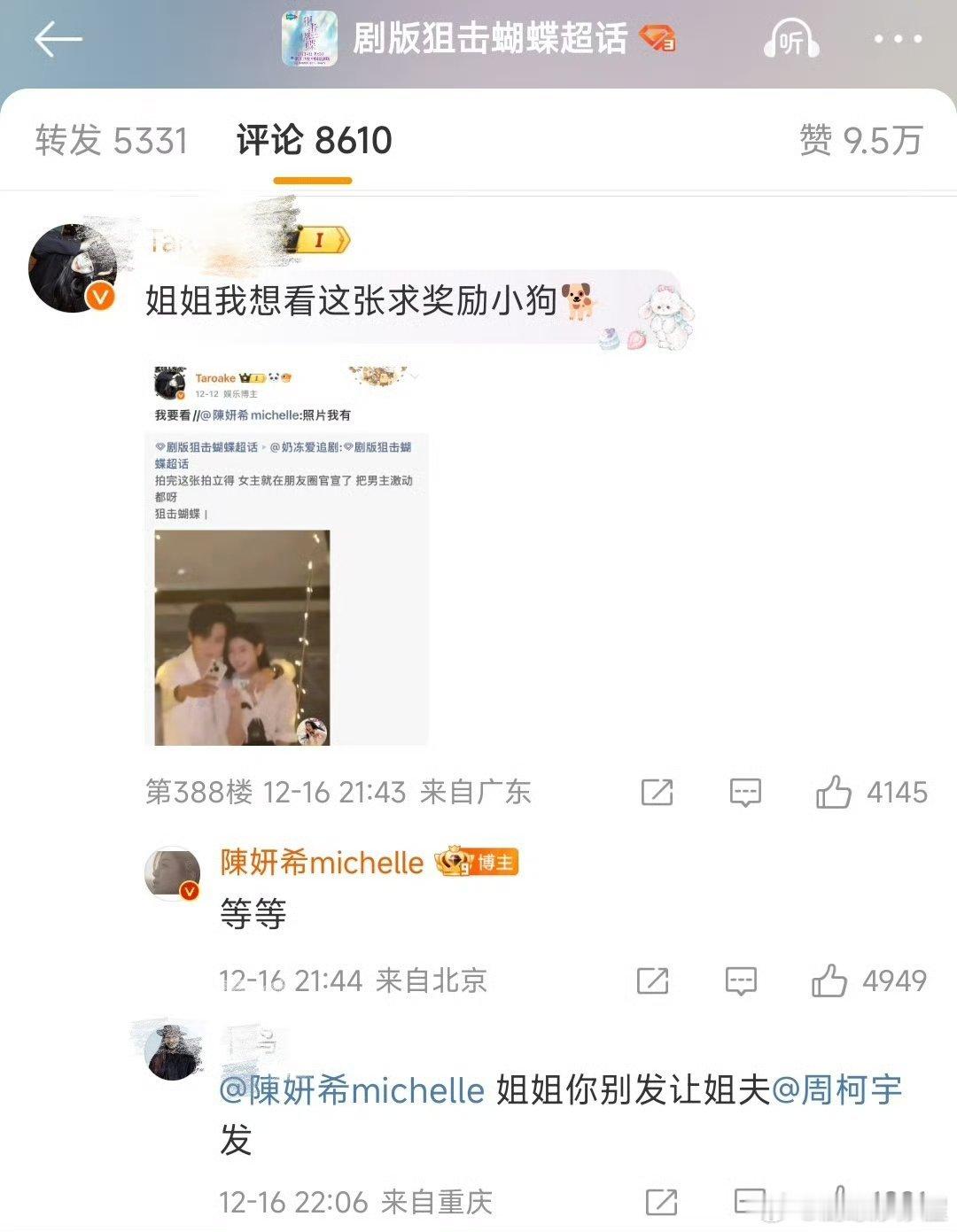Switch to the 转发 5331 tab
This screenshot has height=1232, width=957.
[x=110, y=140]
